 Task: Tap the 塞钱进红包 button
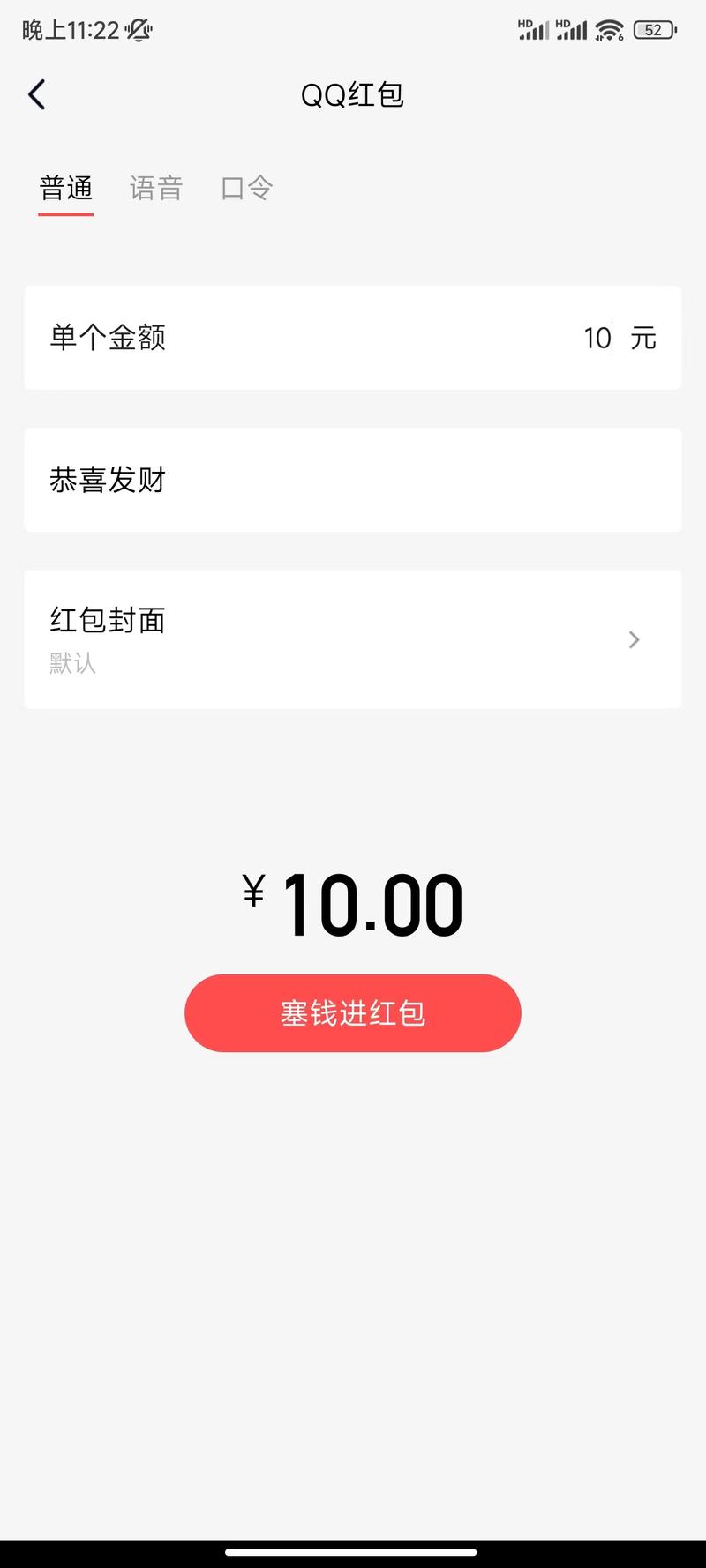[353, 1013]
